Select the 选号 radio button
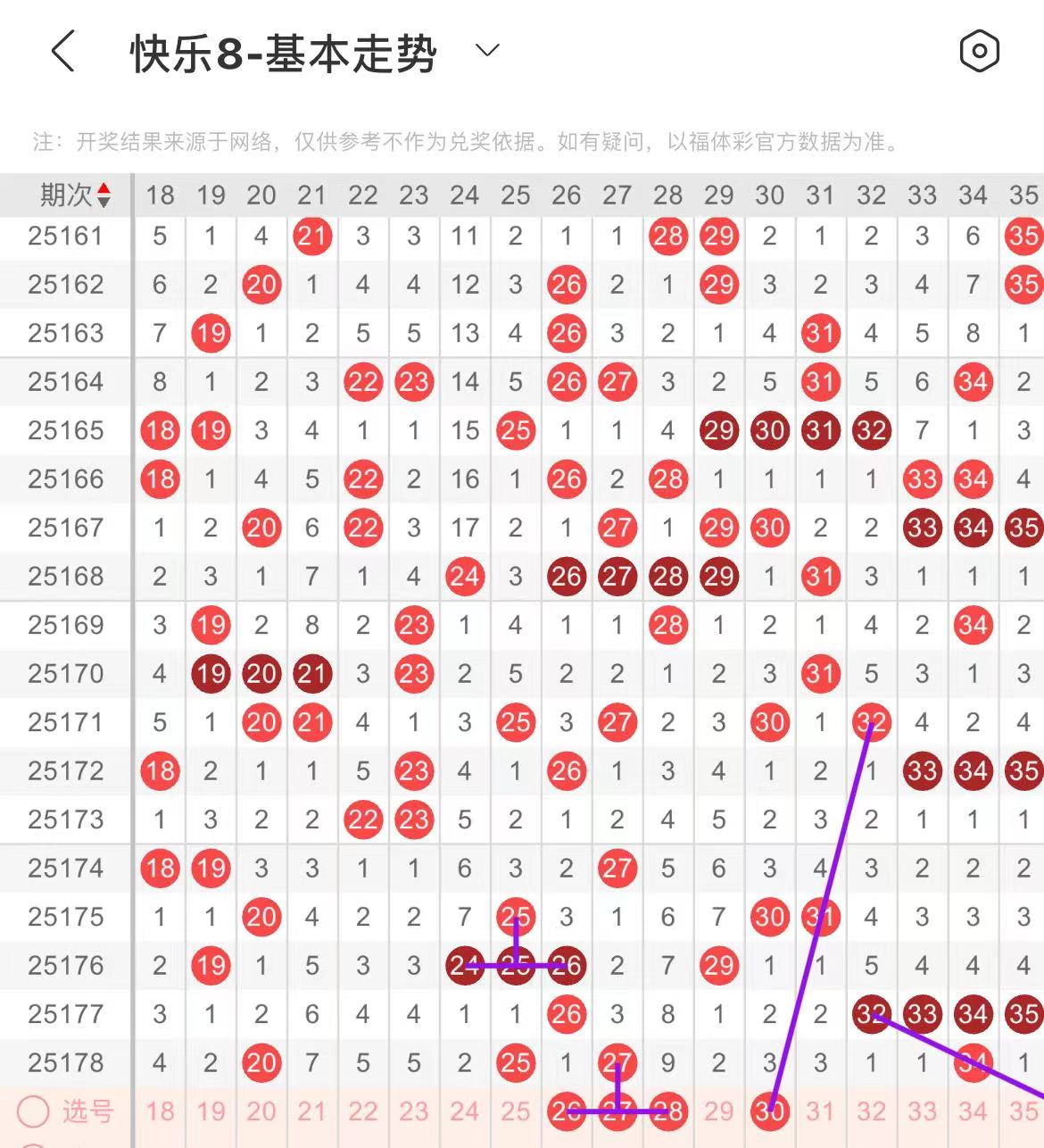The height and width of the screenshot is (1148, 1044). [34, 1111]
